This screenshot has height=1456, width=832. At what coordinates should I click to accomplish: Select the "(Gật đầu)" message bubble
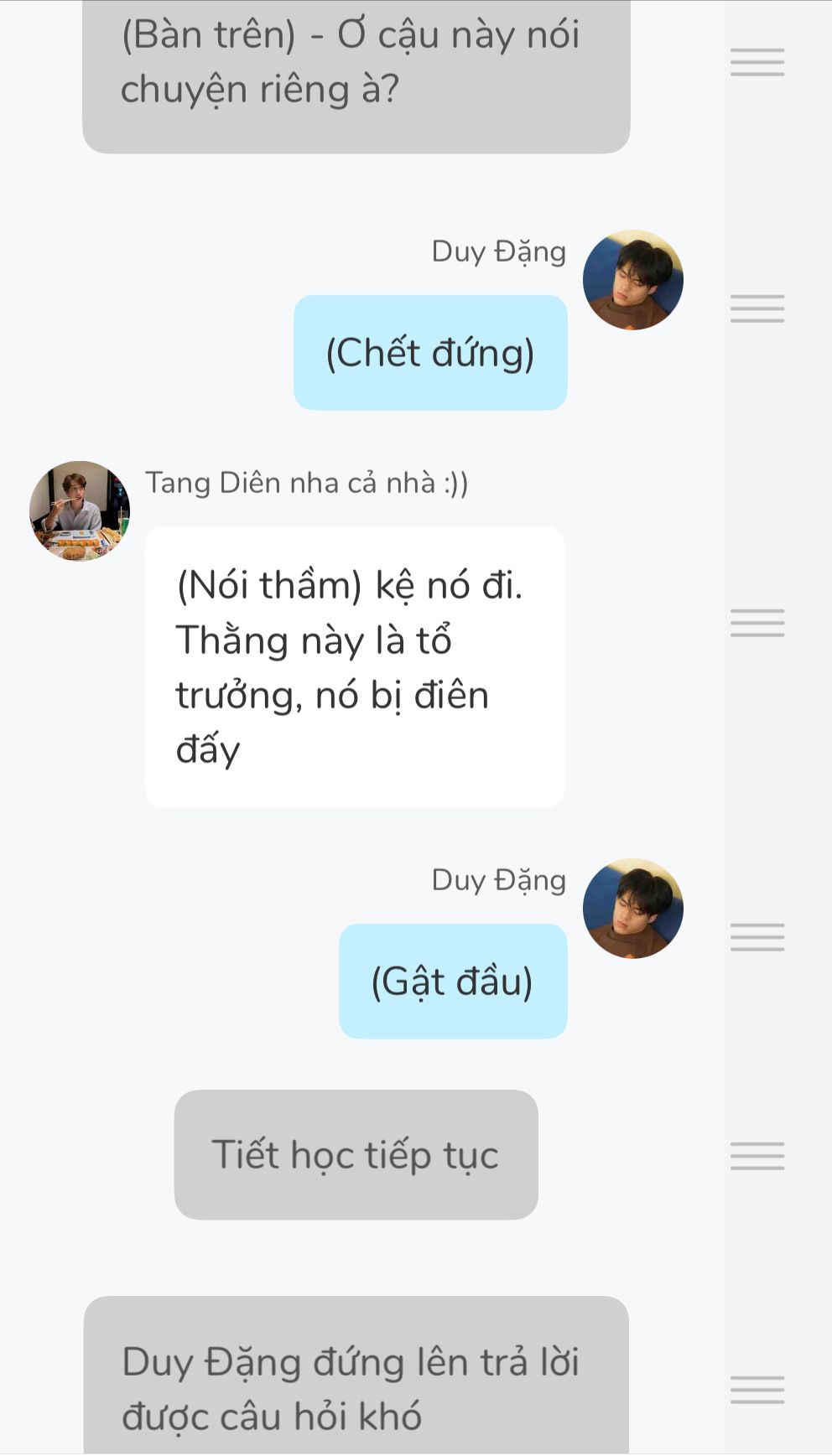click(x=453, y=981)
